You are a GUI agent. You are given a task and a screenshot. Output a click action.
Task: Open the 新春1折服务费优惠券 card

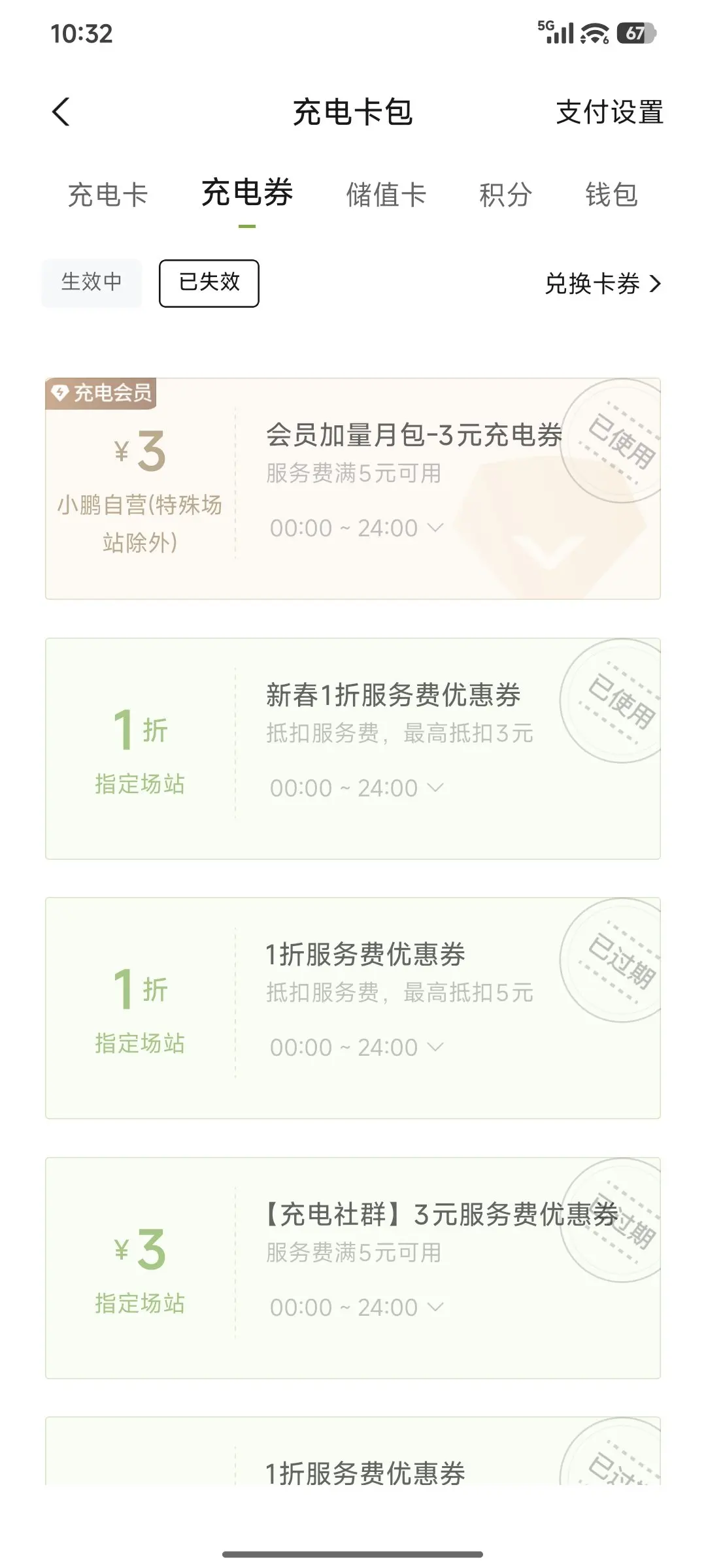(x=353, y=749)
